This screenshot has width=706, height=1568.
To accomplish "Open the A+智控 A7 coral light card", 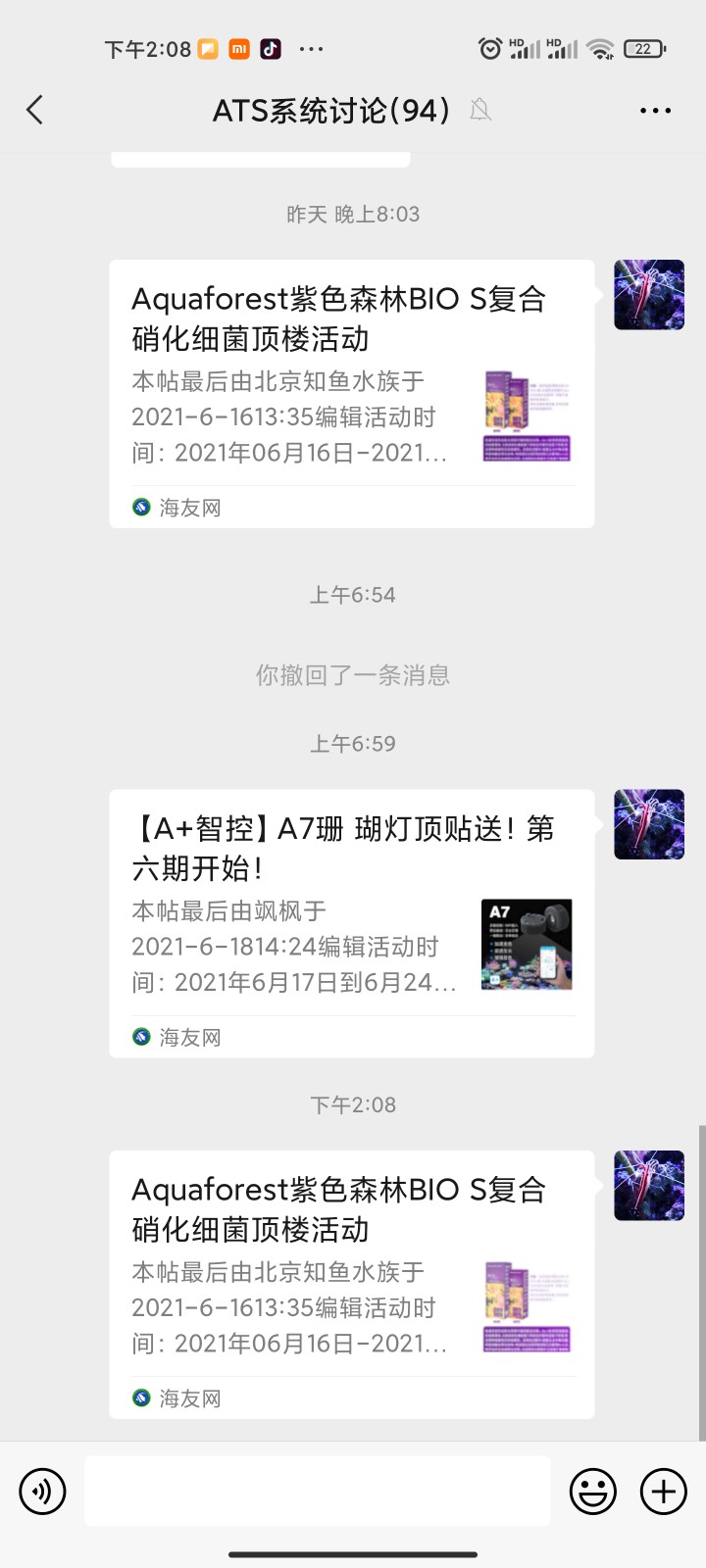I will coord(351,922).
